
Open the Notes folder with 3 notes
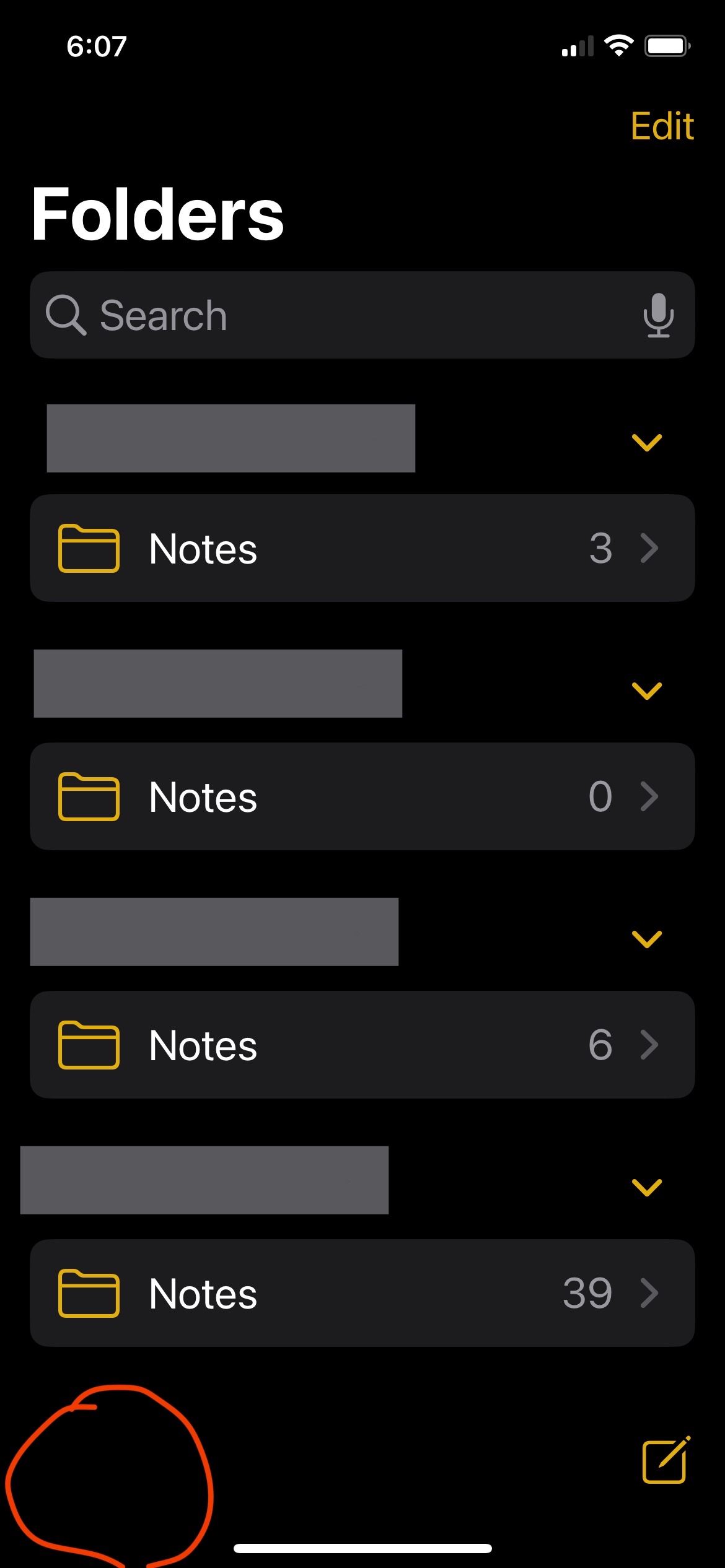coord(362,549)
